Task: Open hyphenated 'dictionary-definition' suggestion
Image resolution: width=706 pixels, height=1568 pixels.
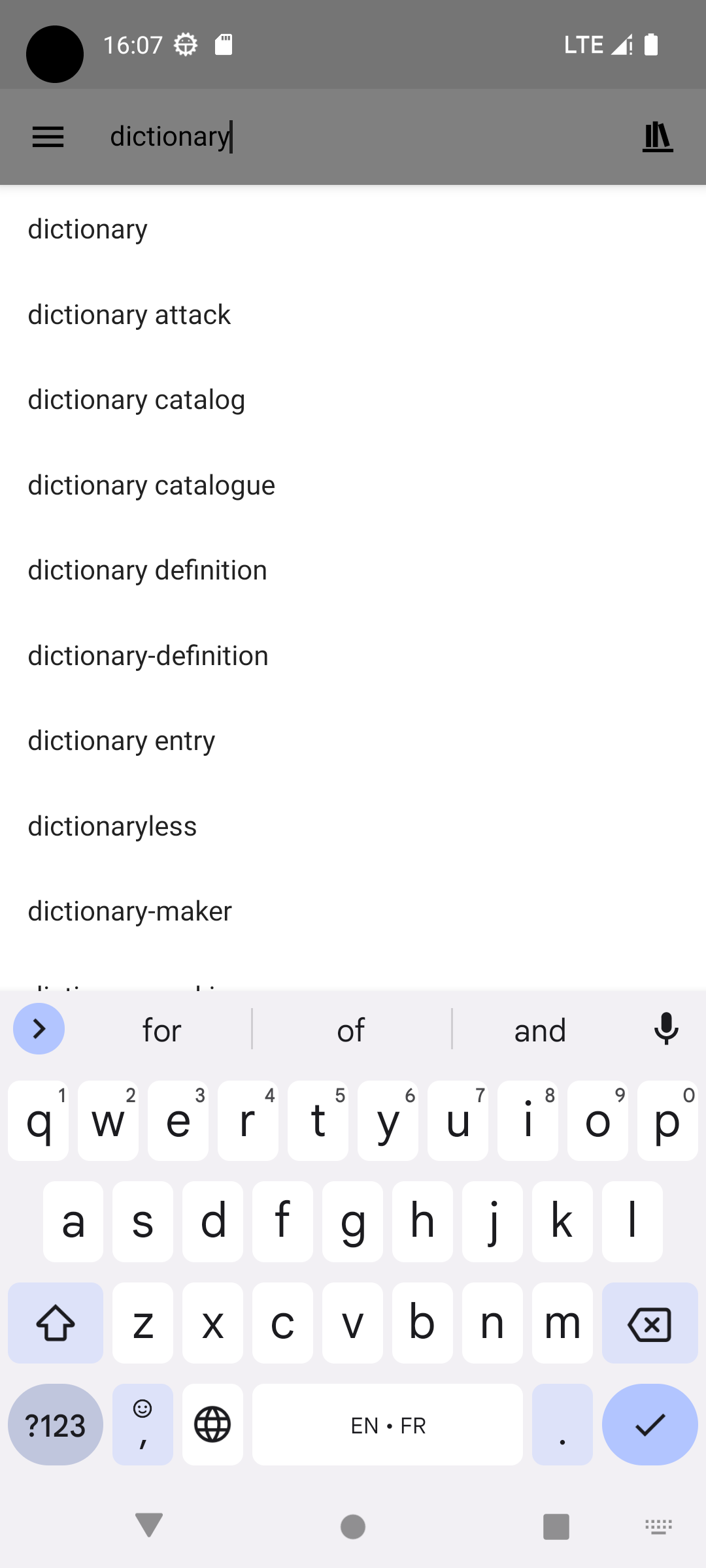Action: click(148, 656)
